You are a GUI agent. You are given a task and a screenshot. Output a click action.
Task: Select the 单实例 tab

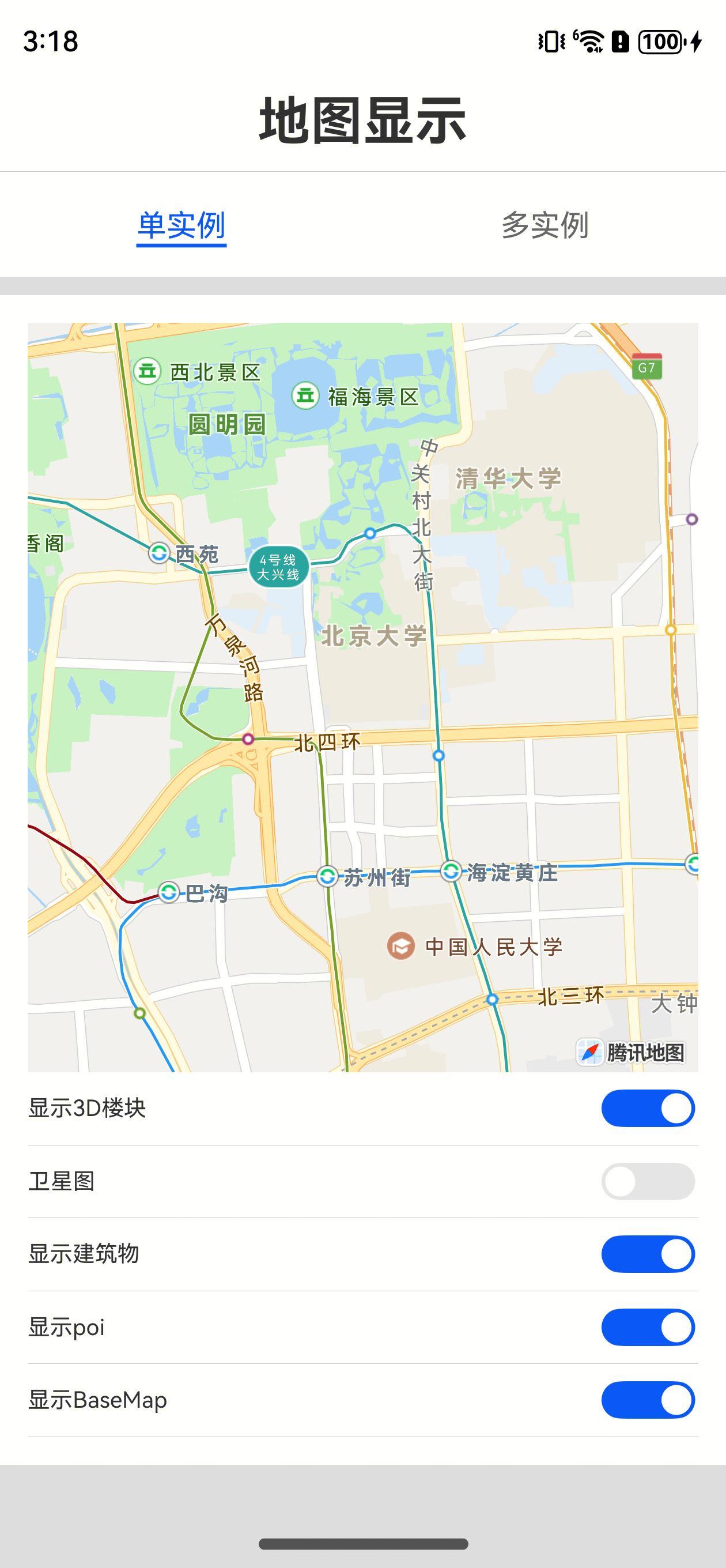[x=181, y=225]
